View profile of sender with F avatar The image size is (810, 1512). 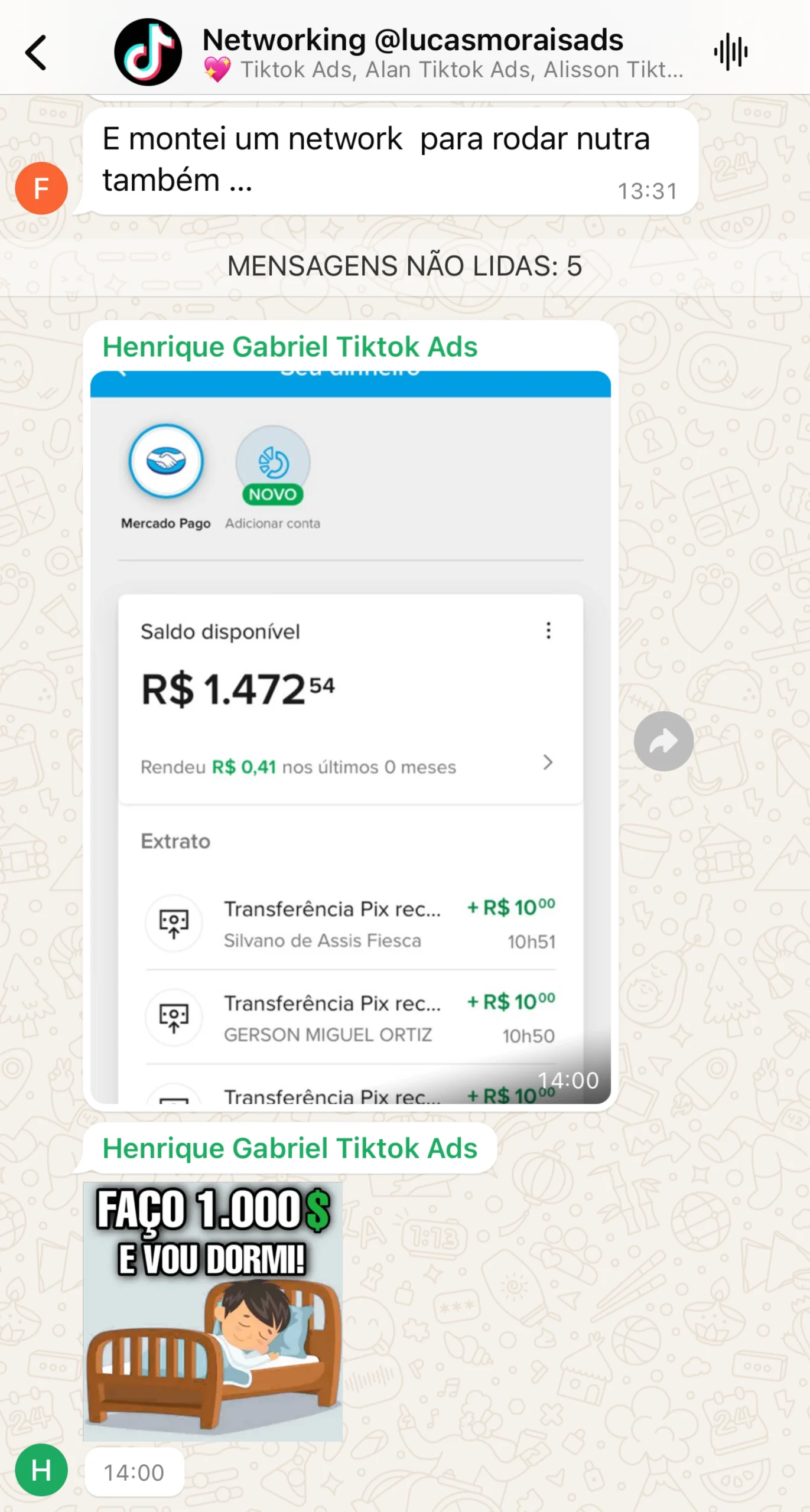coord(41,188)
